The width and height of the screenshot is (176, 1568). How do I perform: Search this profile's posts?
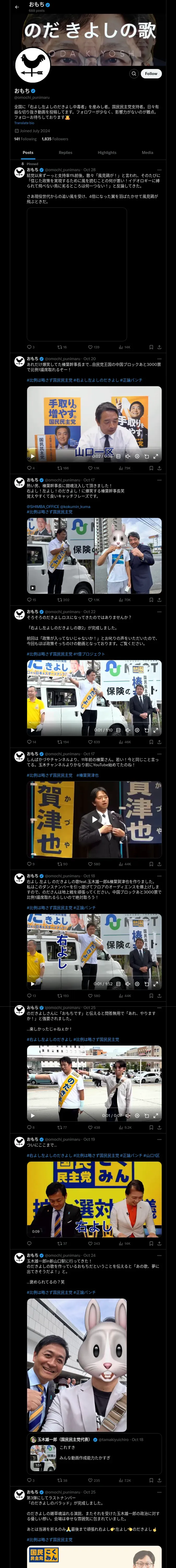[x=133, y=74]
